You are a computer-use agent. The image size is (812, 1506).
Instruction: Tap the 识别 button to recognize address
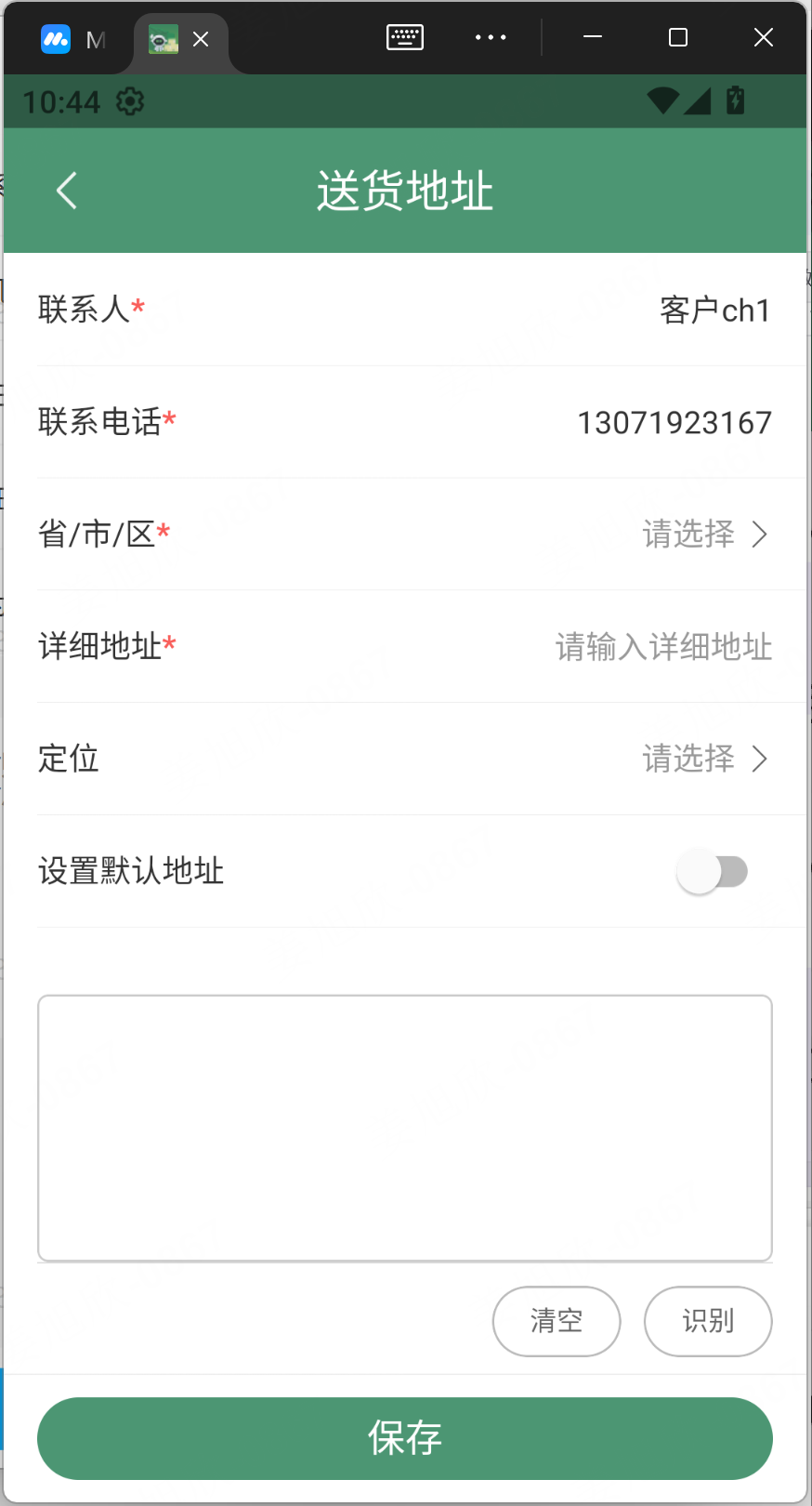point(708,1321)
